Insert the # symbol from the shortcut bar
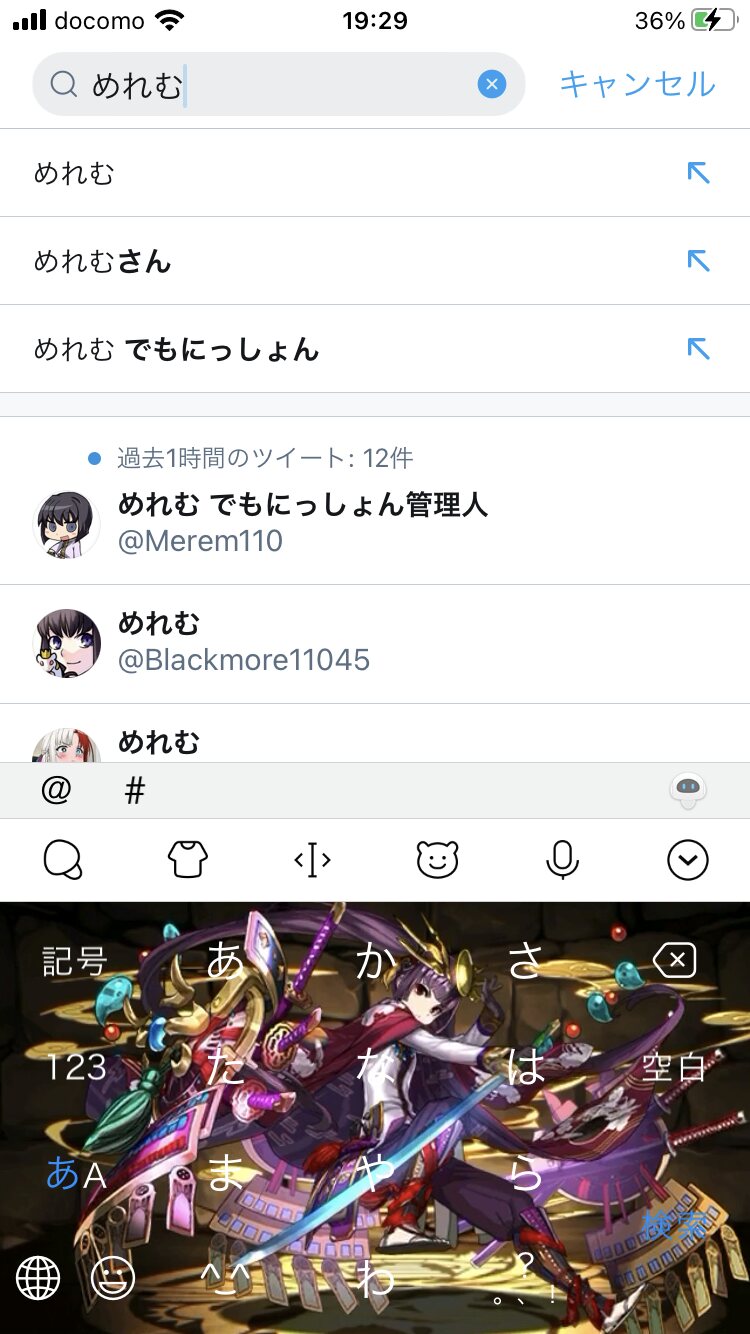The width and height of the screenshot is (750, 1334). [135, 790]
